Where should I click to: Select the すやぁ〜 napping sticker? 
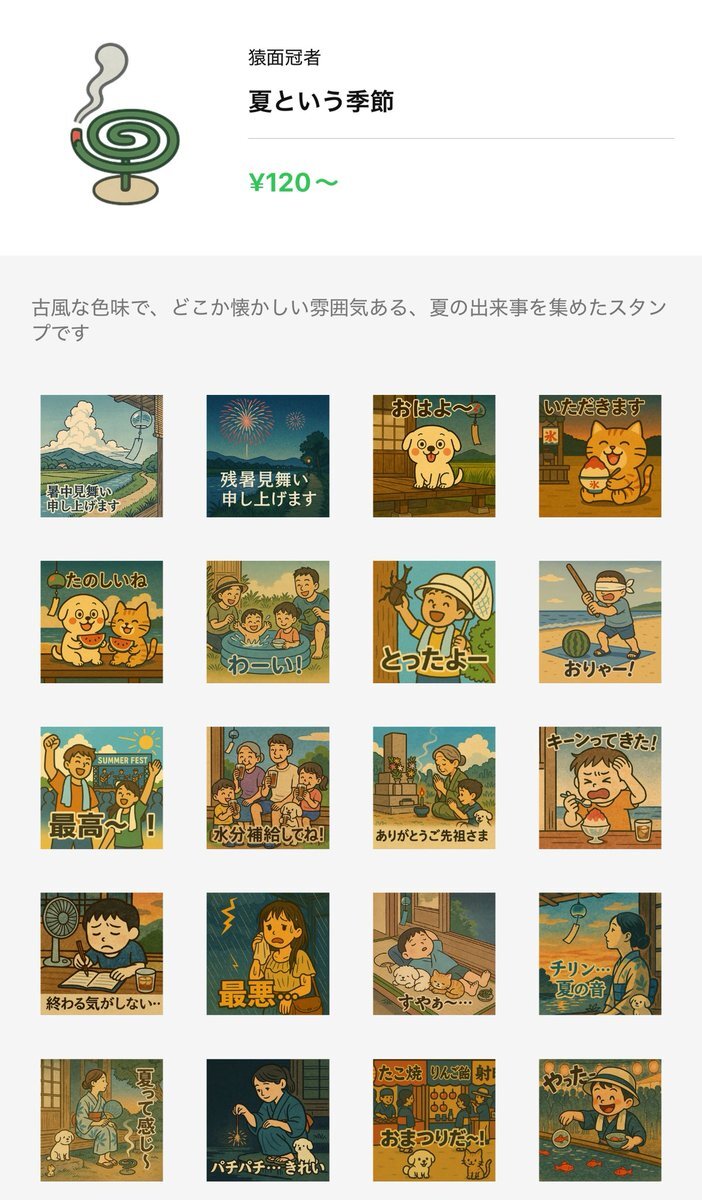pos(434,954)
